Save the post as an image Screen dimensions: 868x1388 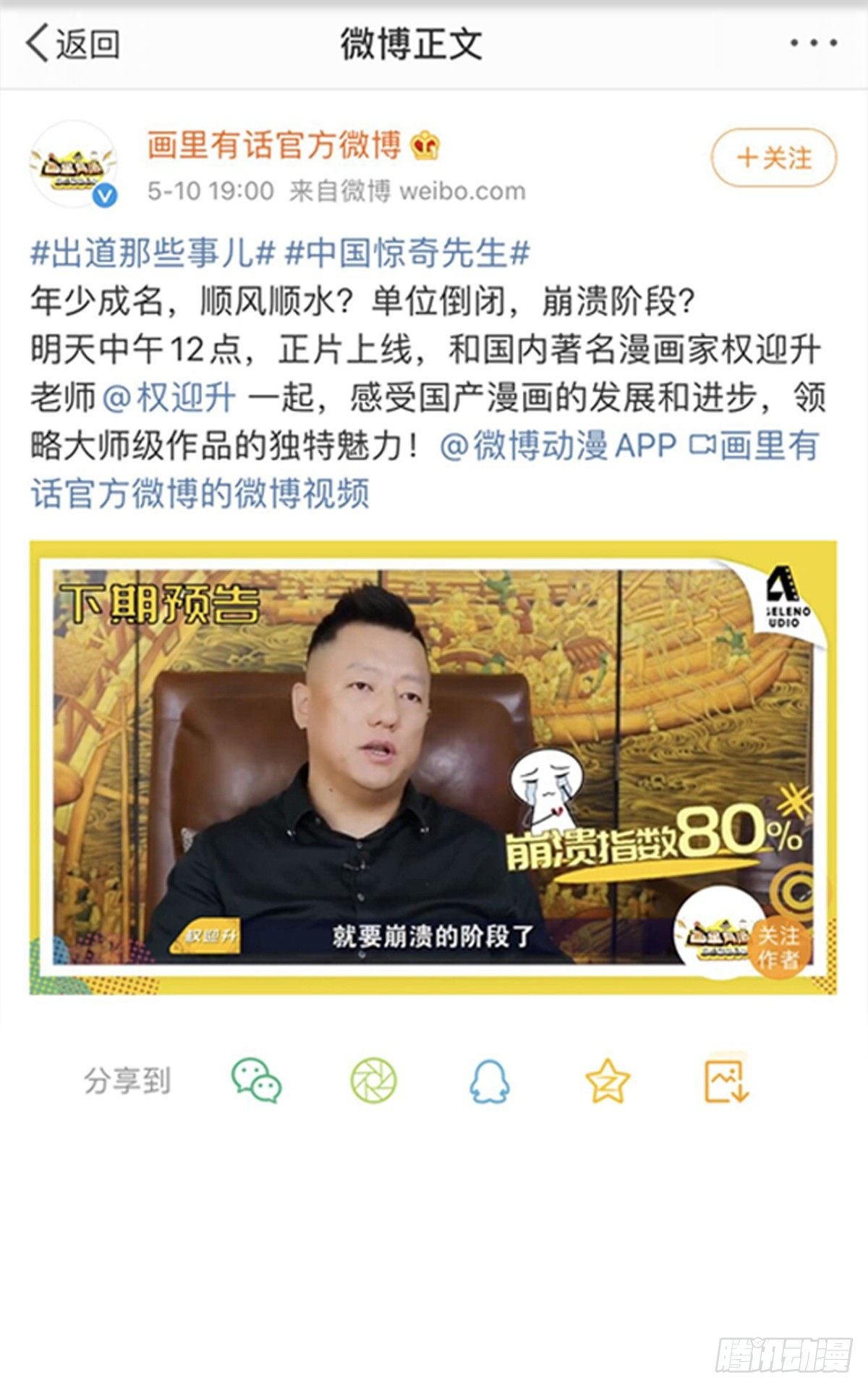point(726,1080)
